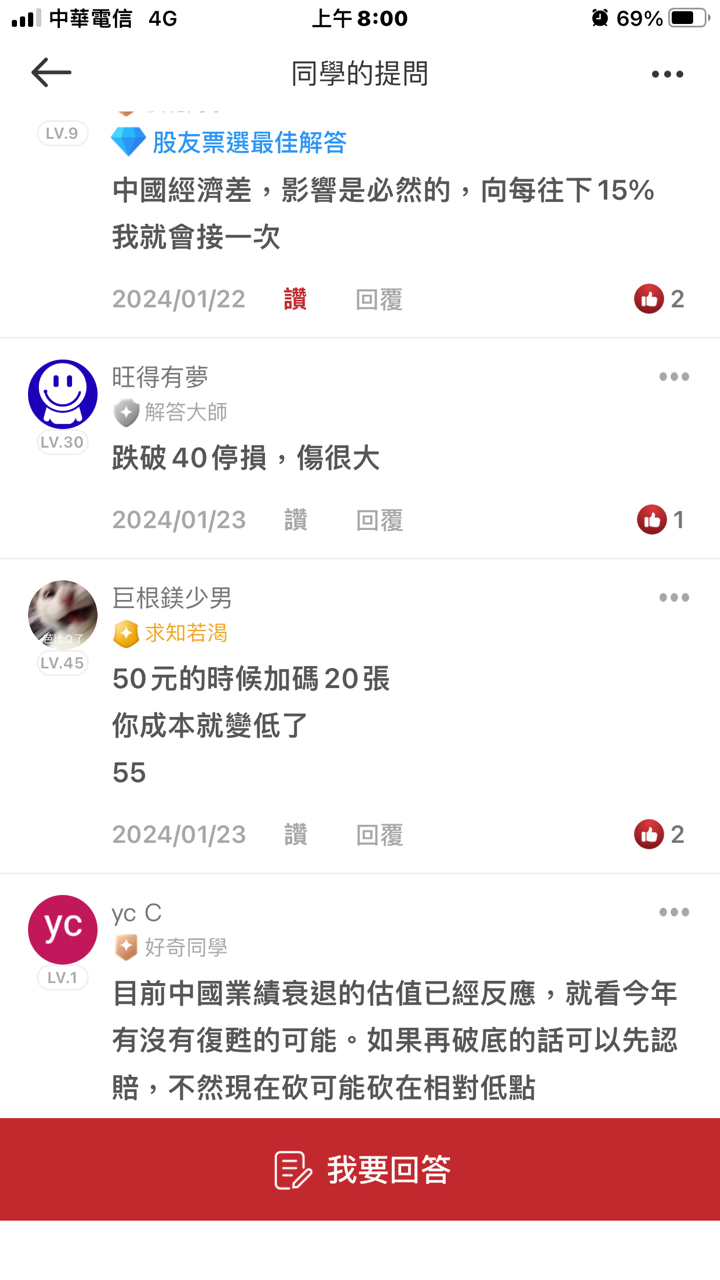Toggle 讚 on 旺得有夢's comment
The height and width of the screenshot is (1280, 720).
click(x=295, y=520)
